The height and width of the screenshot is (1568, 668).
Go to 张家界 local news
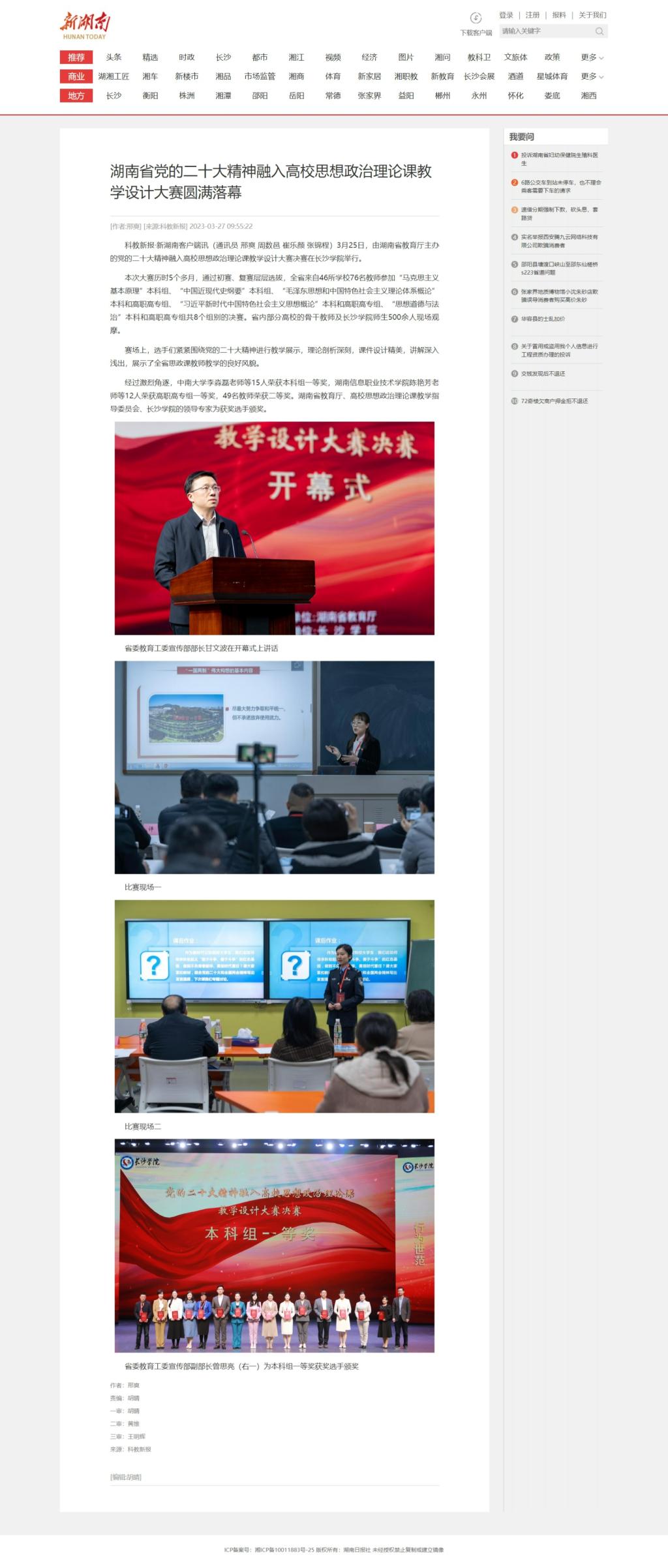[x=369, y=95]
